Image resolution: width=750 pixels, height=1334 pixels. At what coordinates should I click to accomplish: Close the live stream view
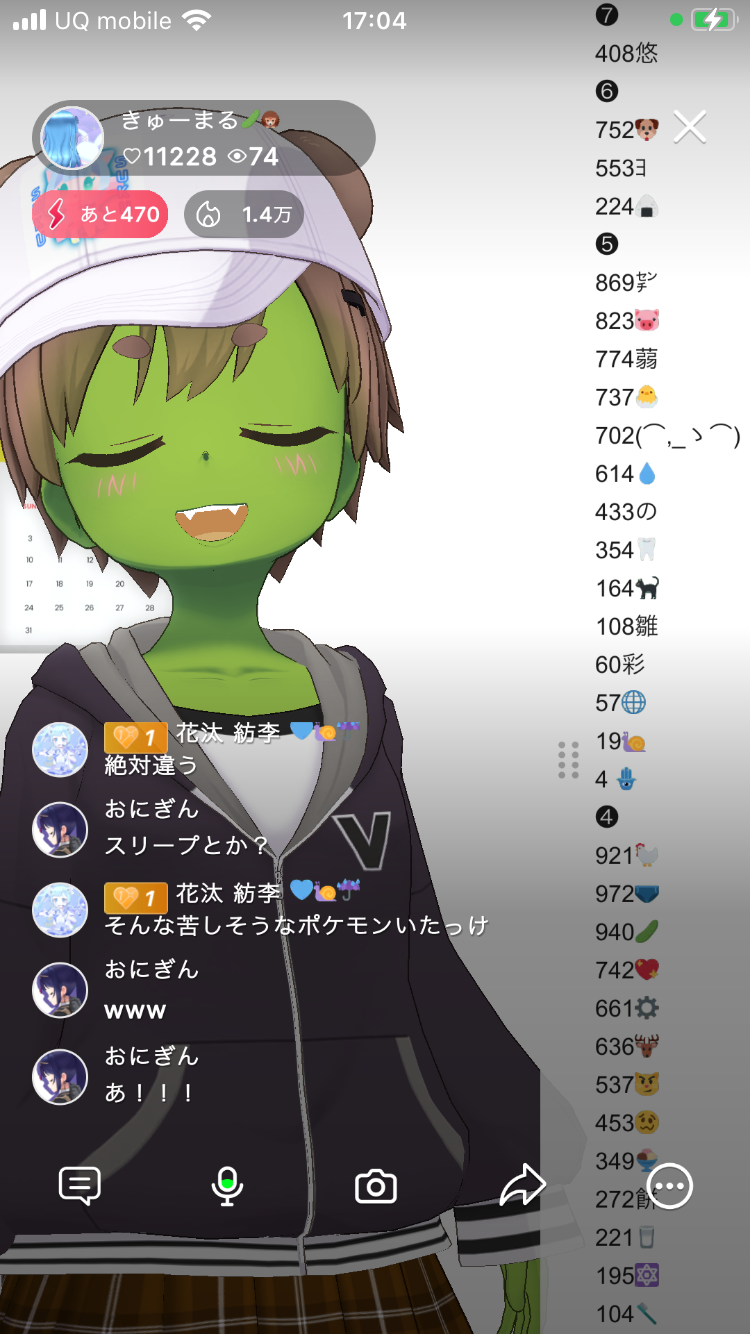[690, 127]
